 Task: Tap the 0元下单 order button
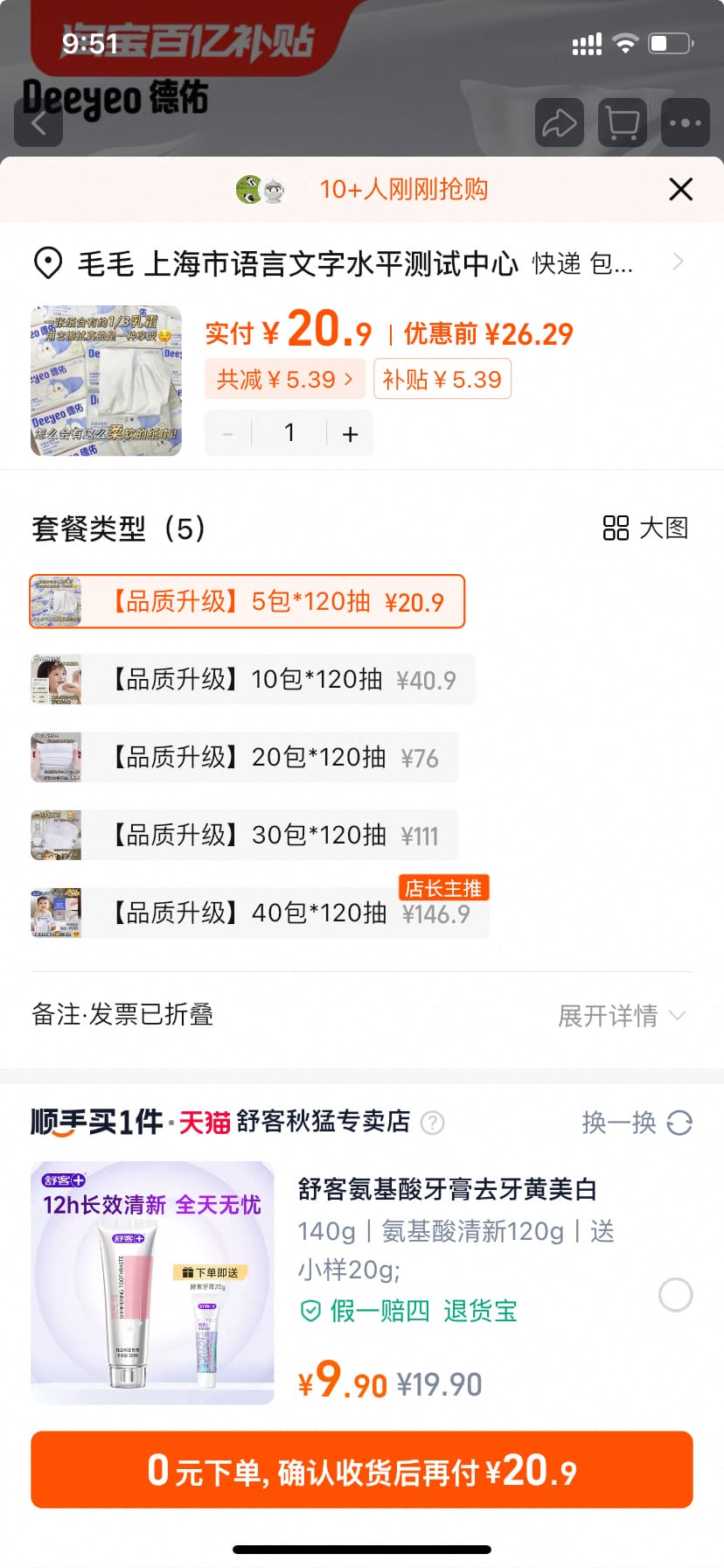pos(362,1469)
